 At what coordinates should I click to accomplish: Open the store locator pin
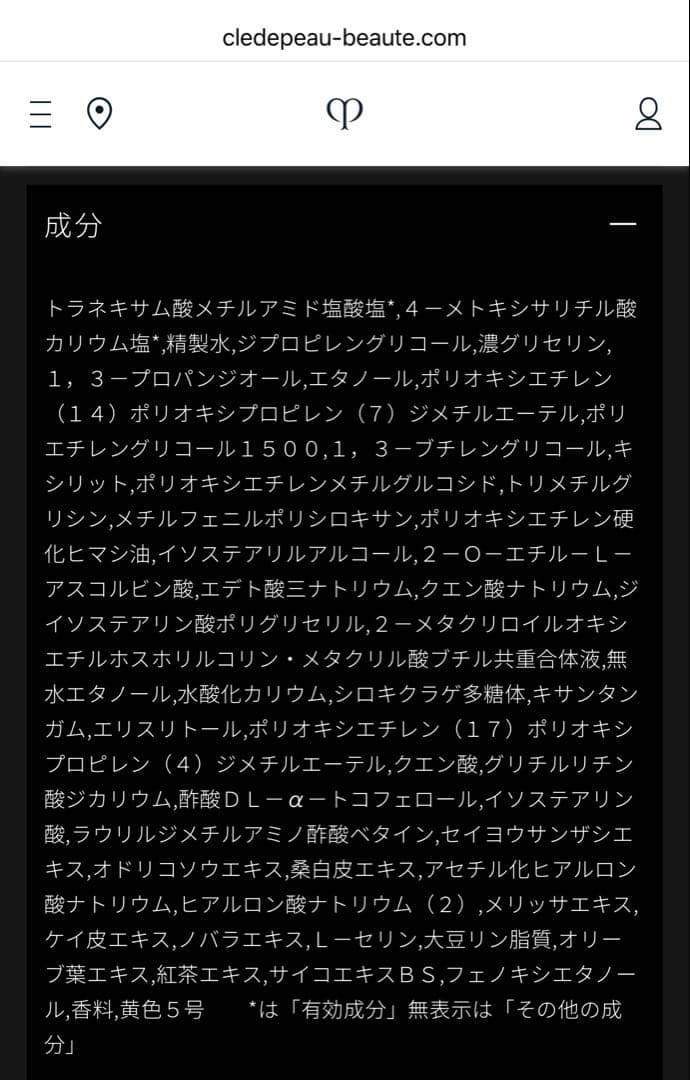[99, 114]
